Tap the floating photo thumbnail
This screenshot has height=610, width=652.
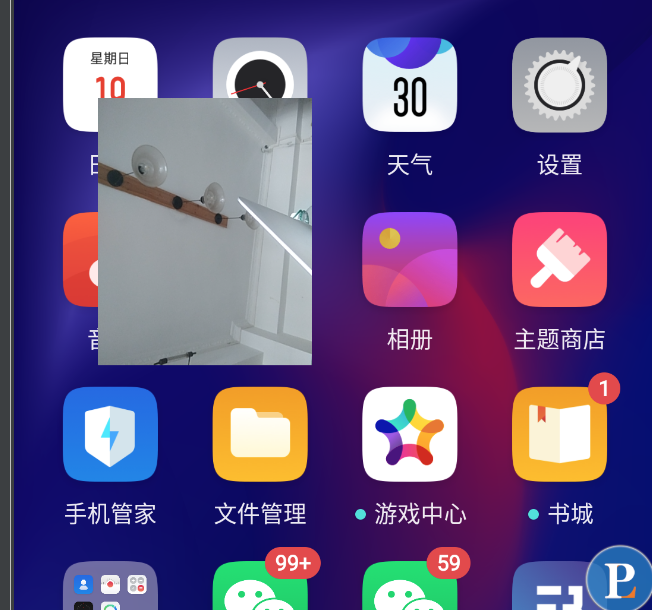205,231
